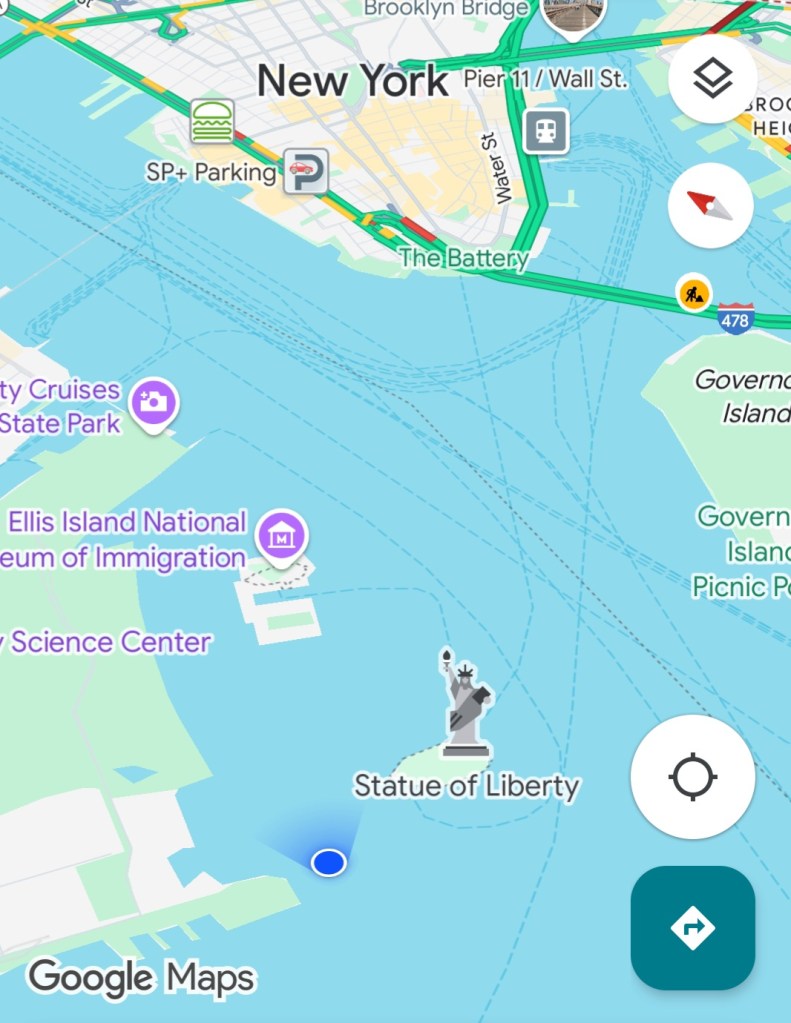791x1023 pixels.
Task: Open the map layers button
Action: [x=712, y=79]
